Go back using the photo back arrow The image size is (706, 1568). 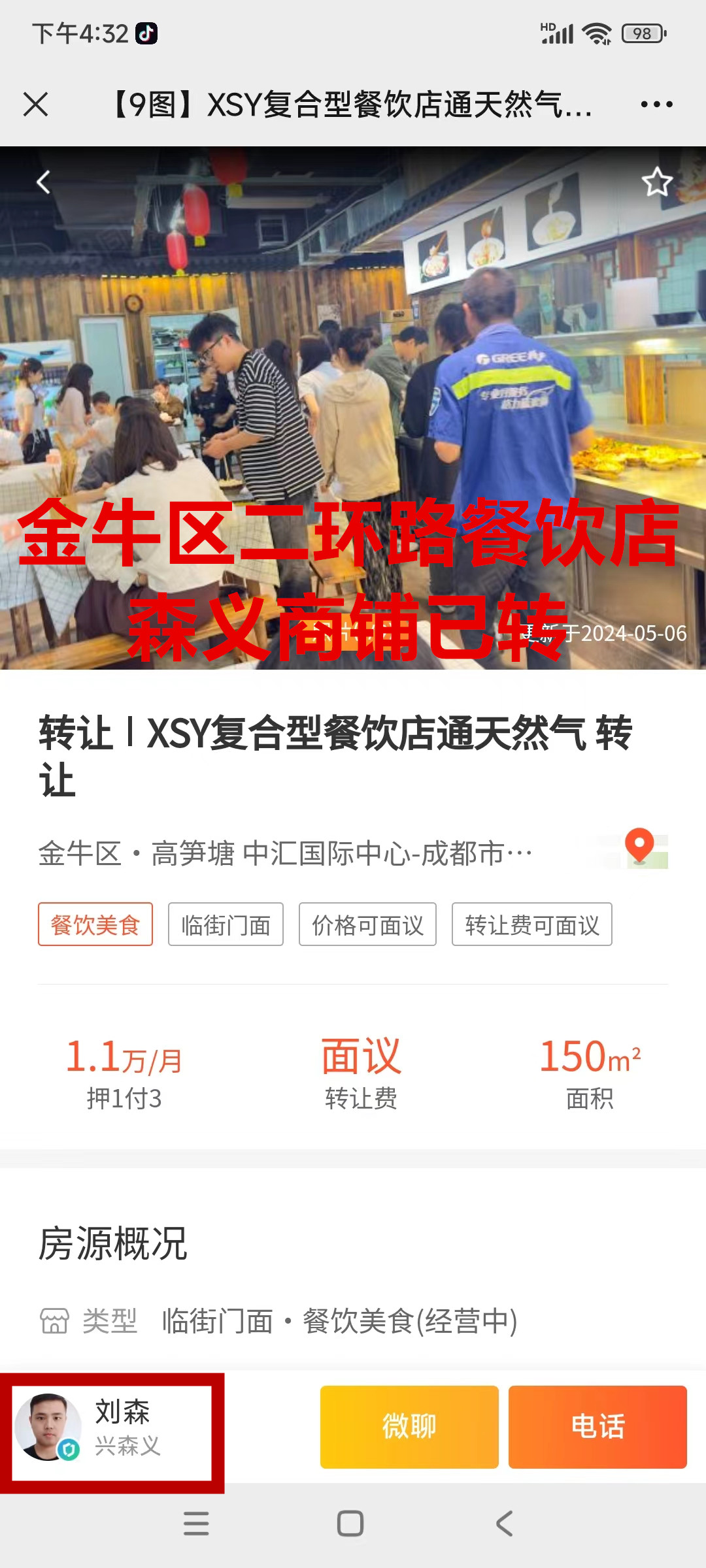(x=44, y=182)
